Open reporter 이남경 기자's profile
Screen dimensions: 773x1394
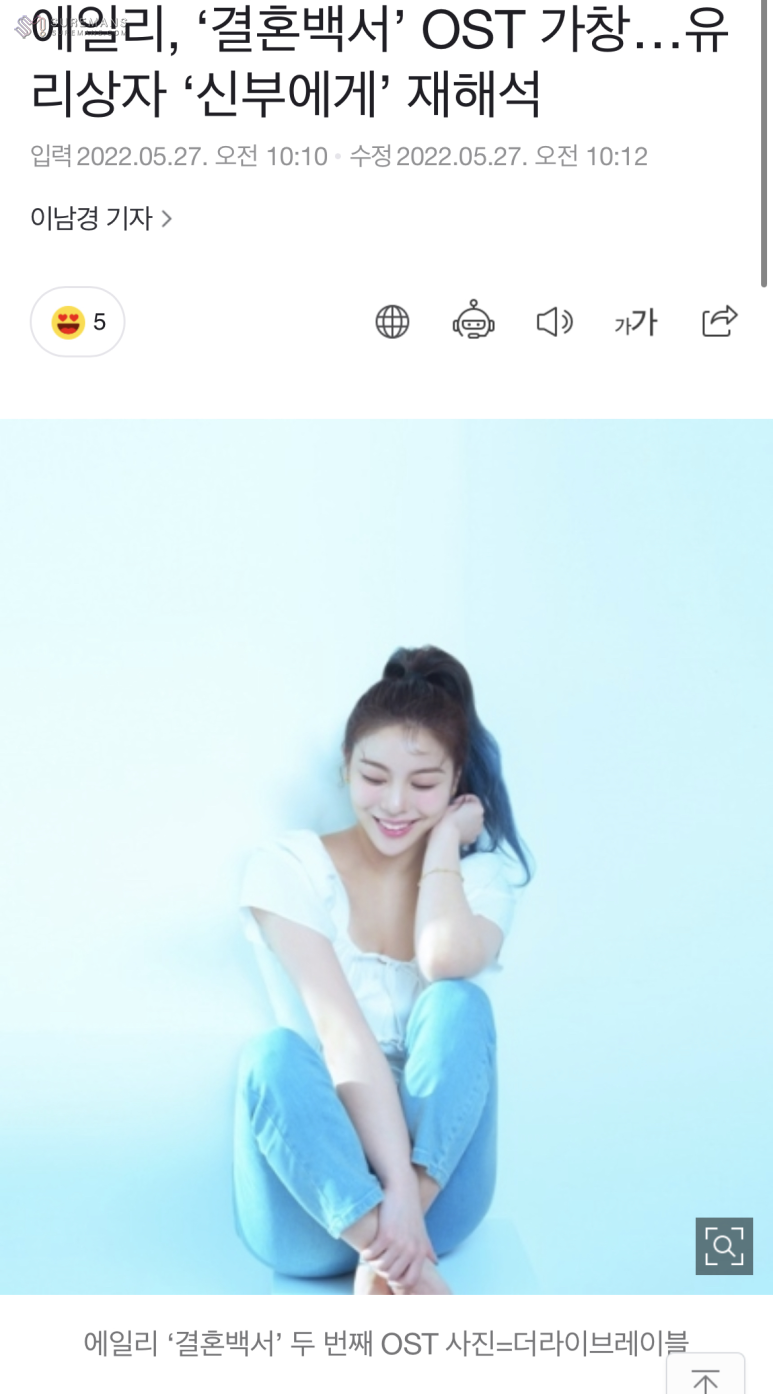pyautogui.click(x=101, y=218)
